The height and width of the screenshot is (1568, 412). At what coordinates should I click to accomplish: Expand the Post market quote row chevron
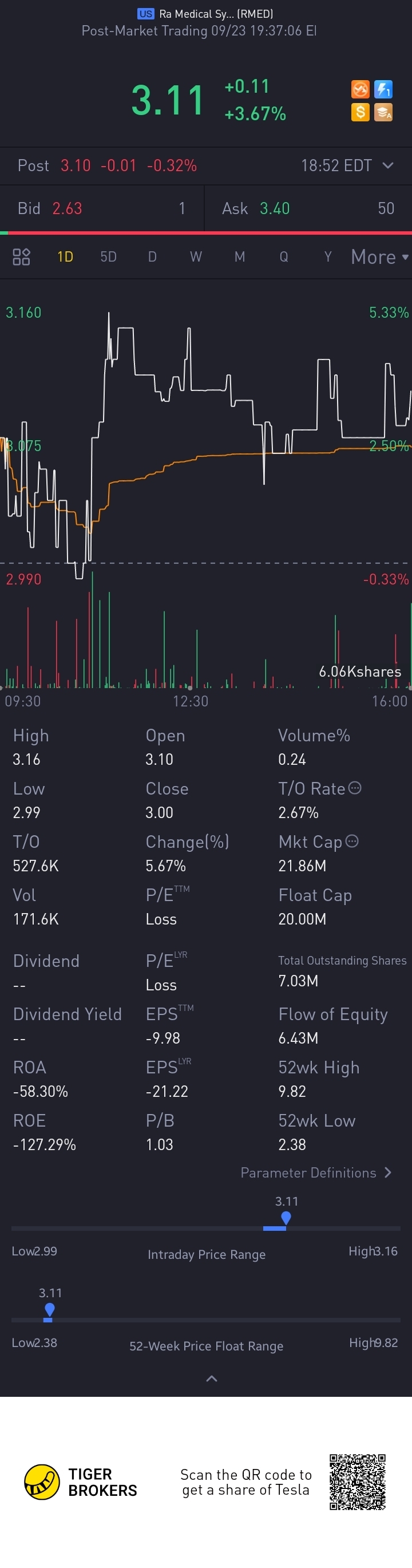click(x=387, y=165)
